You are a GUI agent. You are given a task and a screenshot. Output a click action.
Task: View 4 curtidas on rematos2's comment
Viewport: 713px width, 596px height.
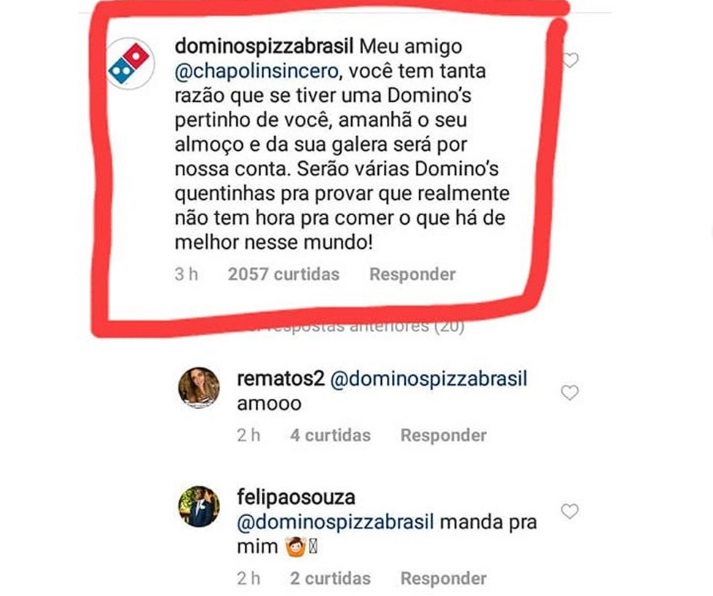pos(330,435)
